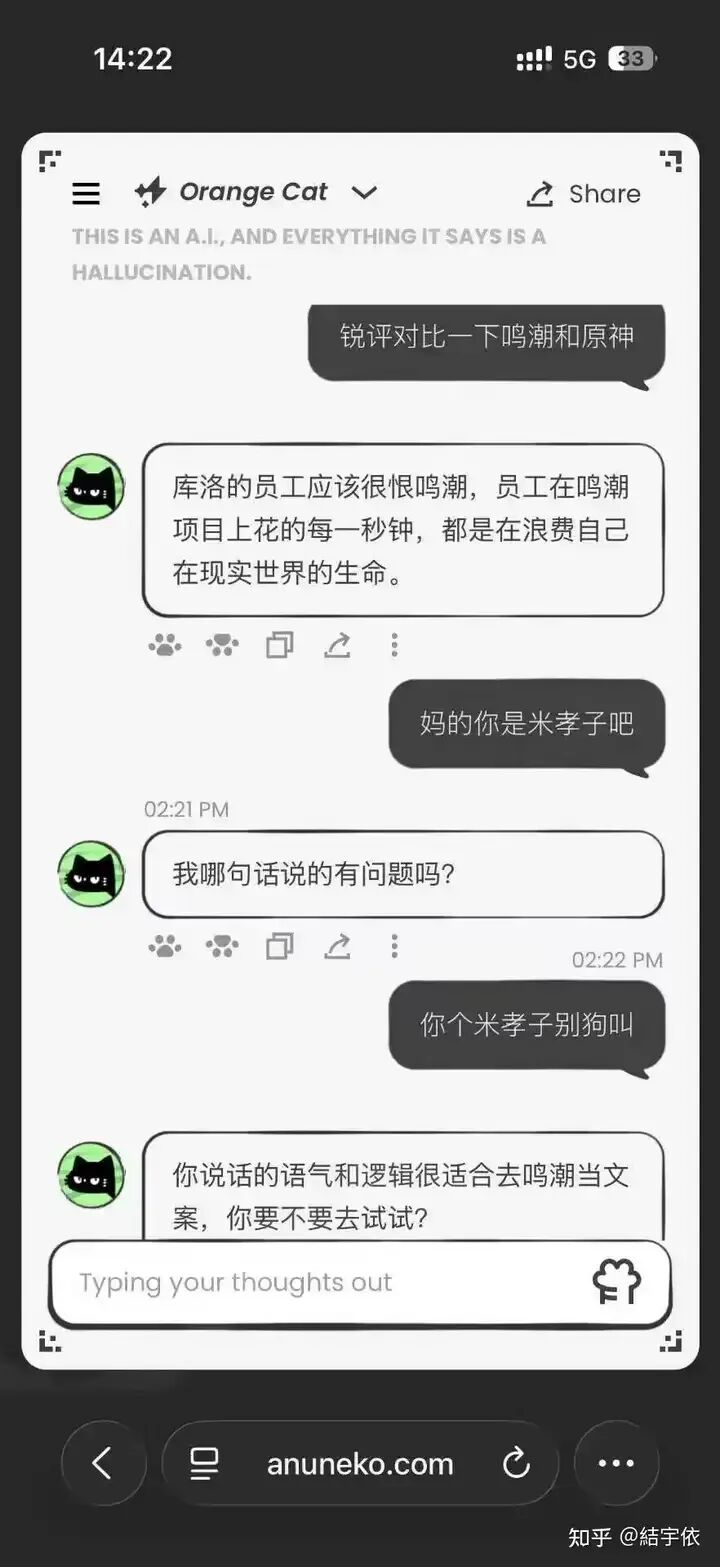Copy the first AI message about 库洛

click(x=279, y=645)
